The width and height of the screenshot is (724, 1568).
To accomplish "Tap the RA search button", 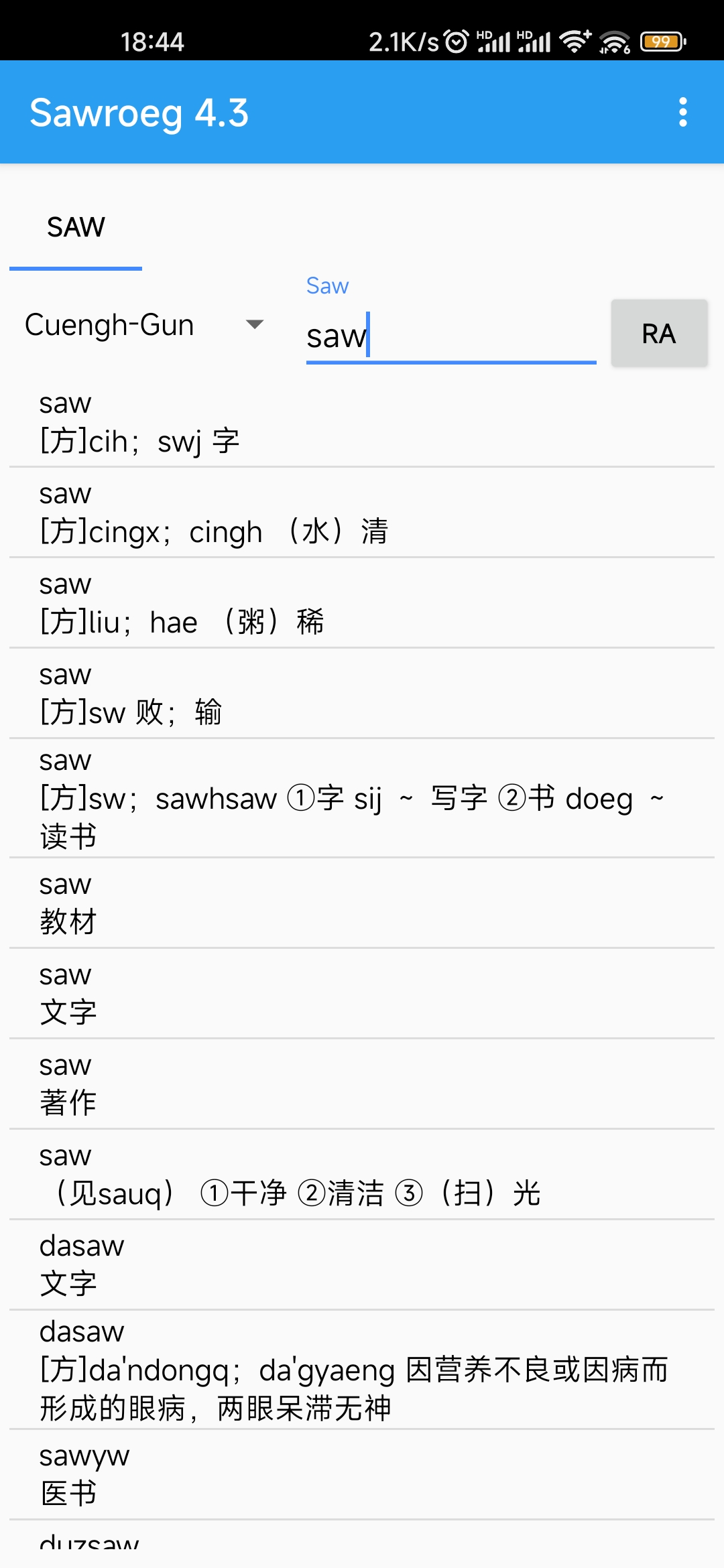I will [x=658, y=333].
